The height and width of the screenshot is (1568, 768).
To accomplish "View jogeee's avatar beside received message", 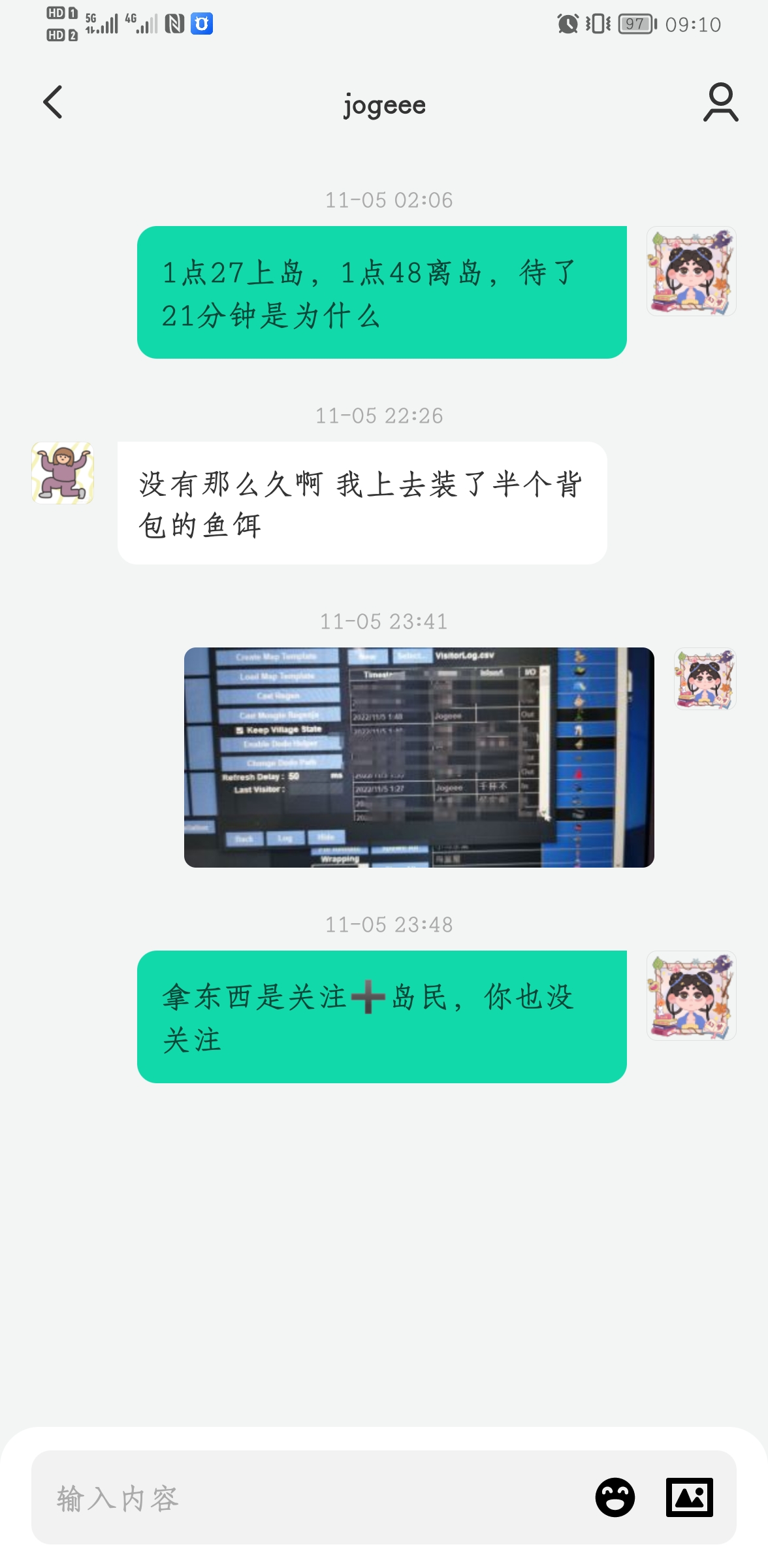I will click(x=63, y=473).
